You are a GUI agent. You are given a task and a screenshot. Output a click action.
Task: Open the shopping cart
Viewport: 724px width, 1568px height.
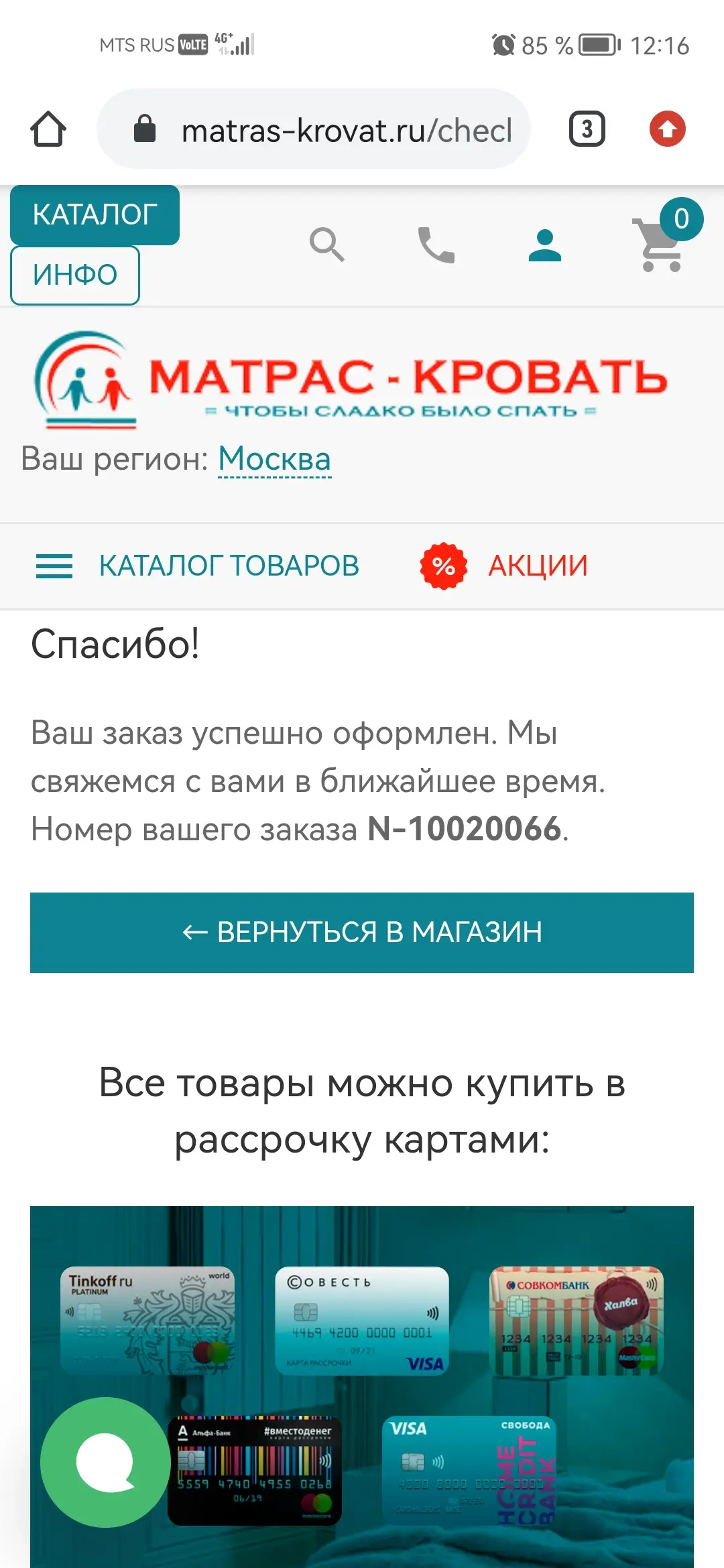click(660, 245)
